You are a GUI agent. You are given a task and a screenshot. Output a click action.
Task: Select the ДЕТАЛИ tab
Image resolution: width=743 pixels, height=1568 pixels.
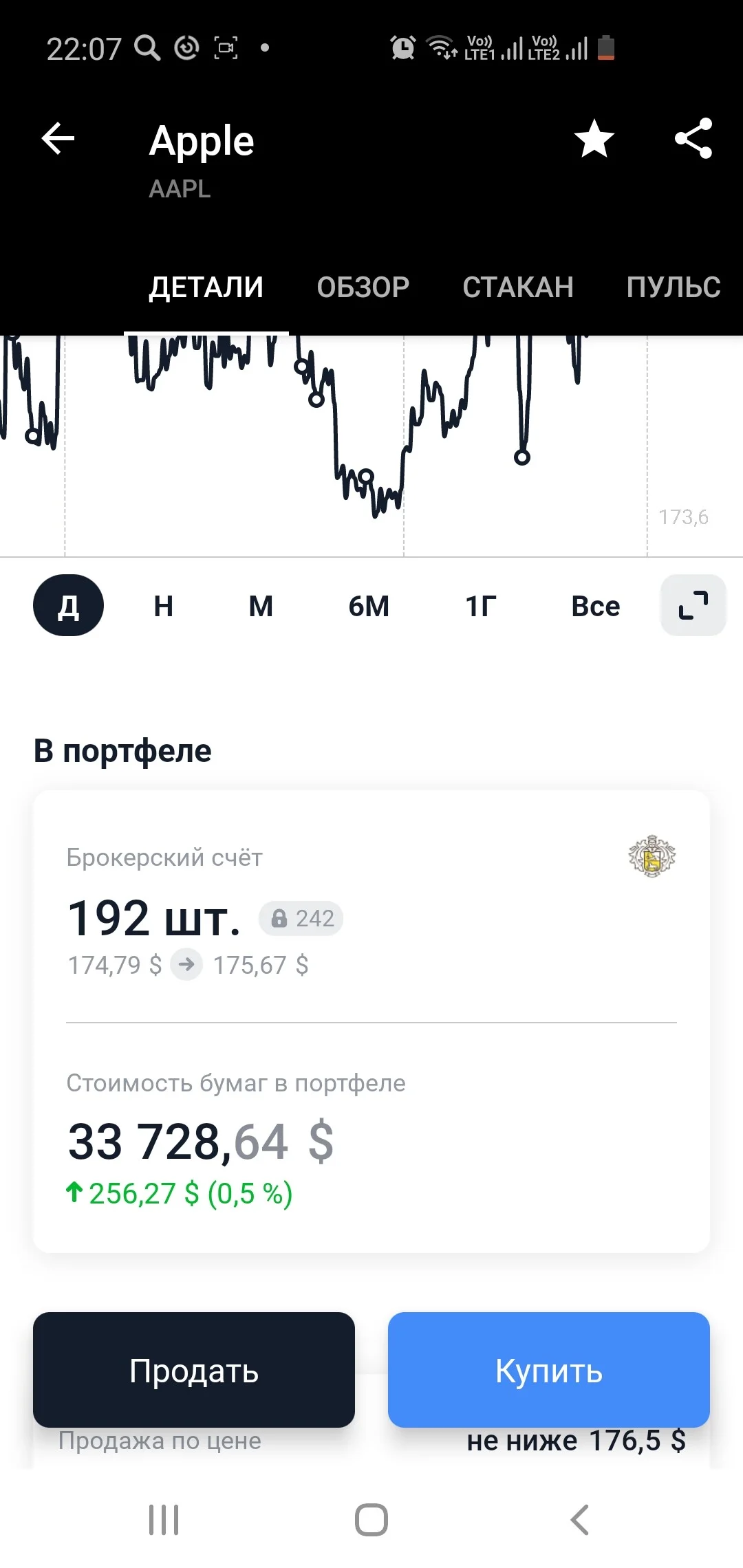tap(206, 287)
